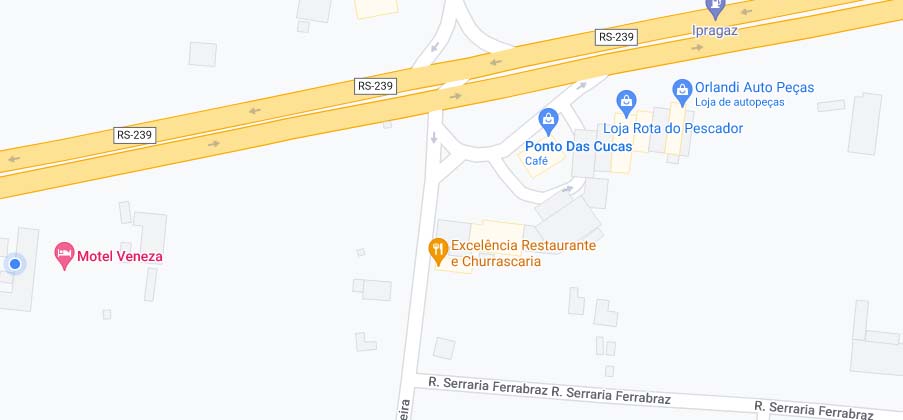The image size is (903, 420).
Task: View the Orlandi Auto Peças store marker
Action: click(682, 90)
